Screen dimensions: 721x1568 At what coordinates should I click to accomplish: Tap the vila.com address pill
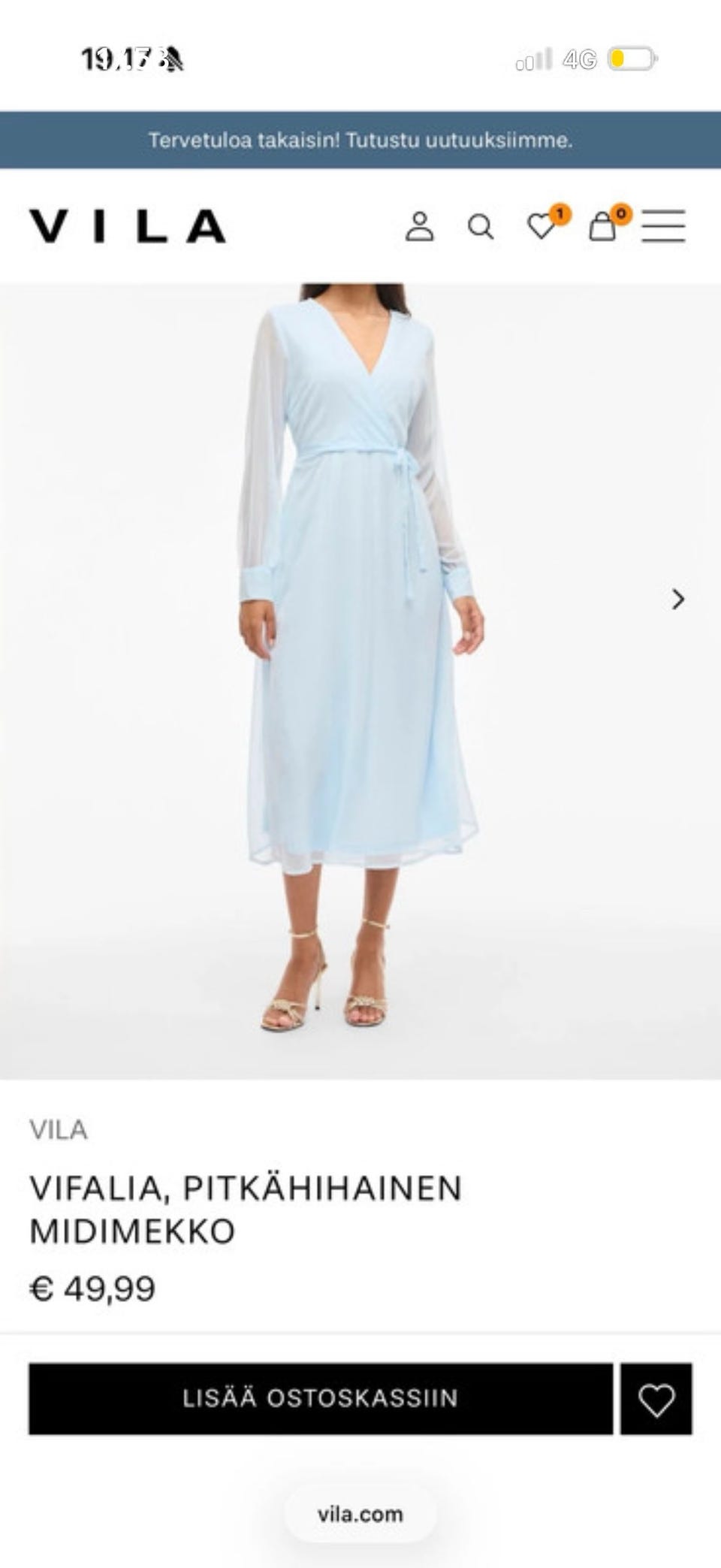point(360,1513)
